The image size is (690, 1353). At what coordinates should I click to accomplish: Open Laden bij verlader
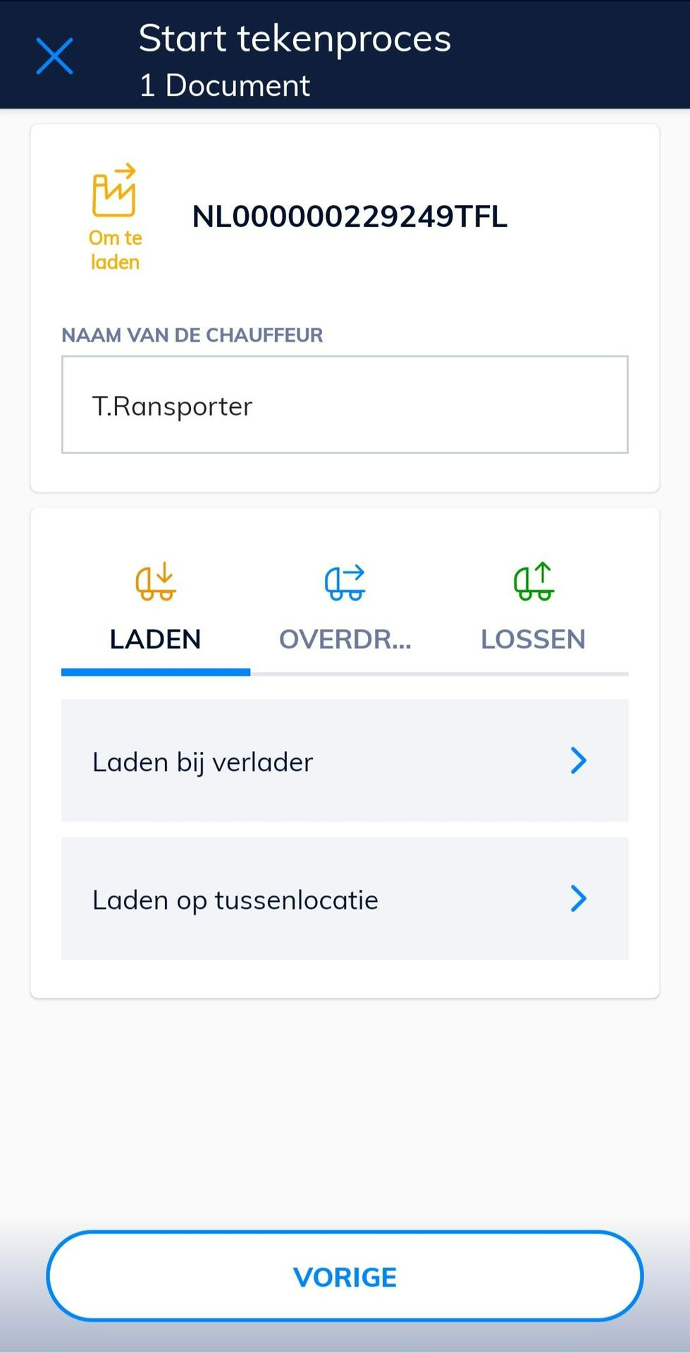(x=345, y=761)
